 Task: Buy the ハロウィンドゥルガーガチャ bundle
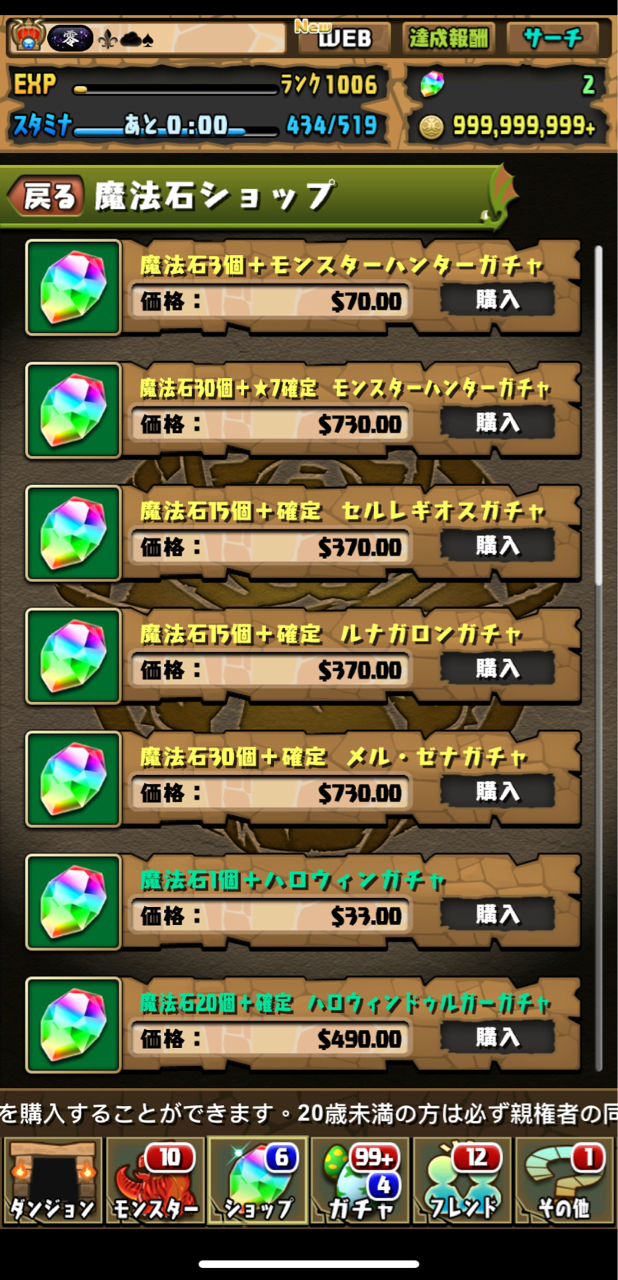click(x=497, y=1038)
